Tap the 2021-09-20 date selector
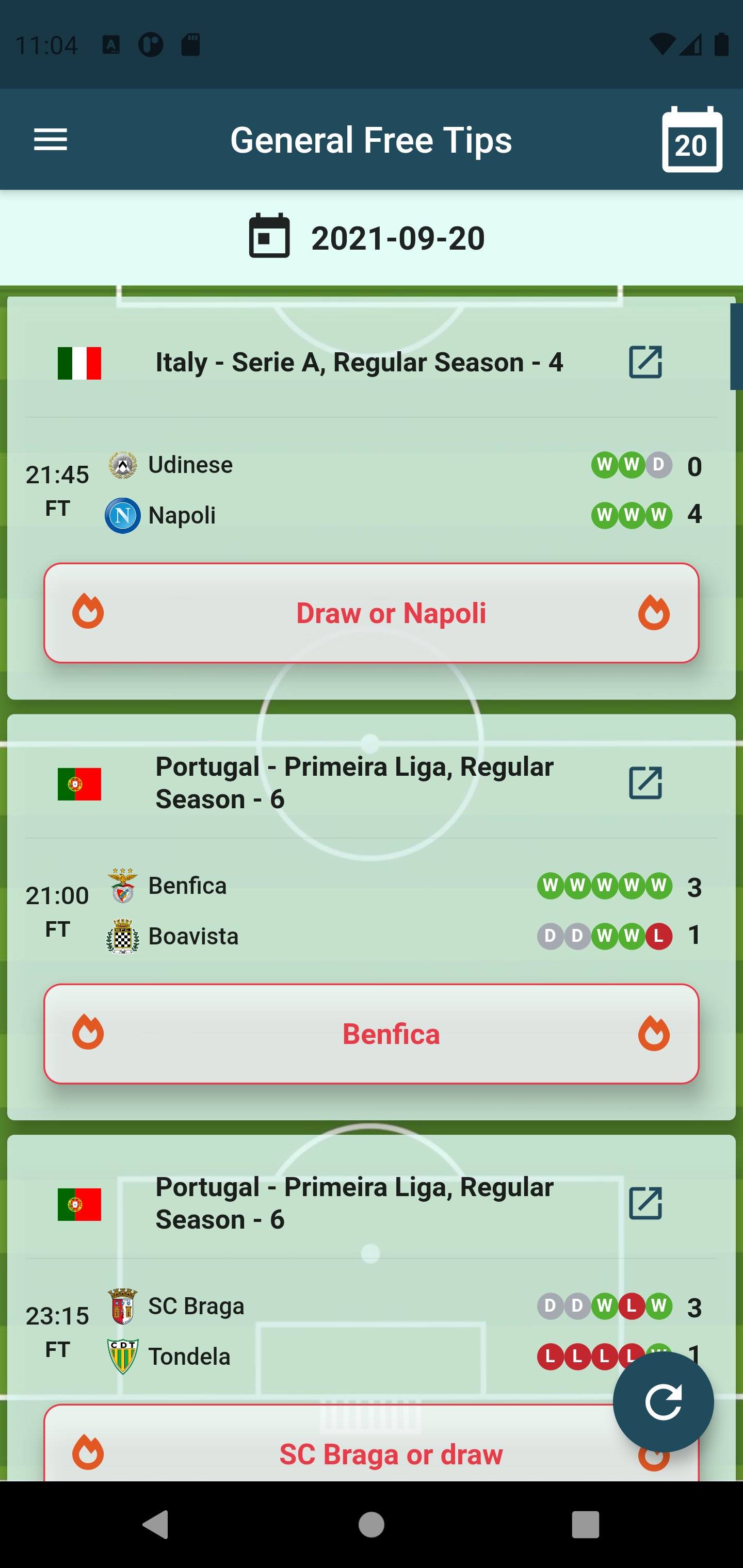This screenshot has width=743, height=1568. [x=368, y=237]
